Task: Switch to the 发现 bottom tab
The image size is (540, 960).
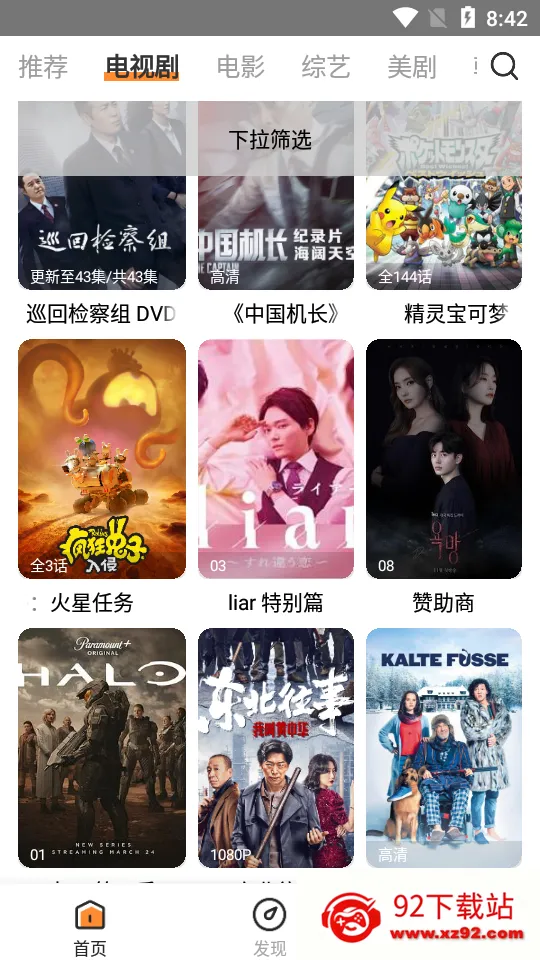Action: (x=269, y=928)
